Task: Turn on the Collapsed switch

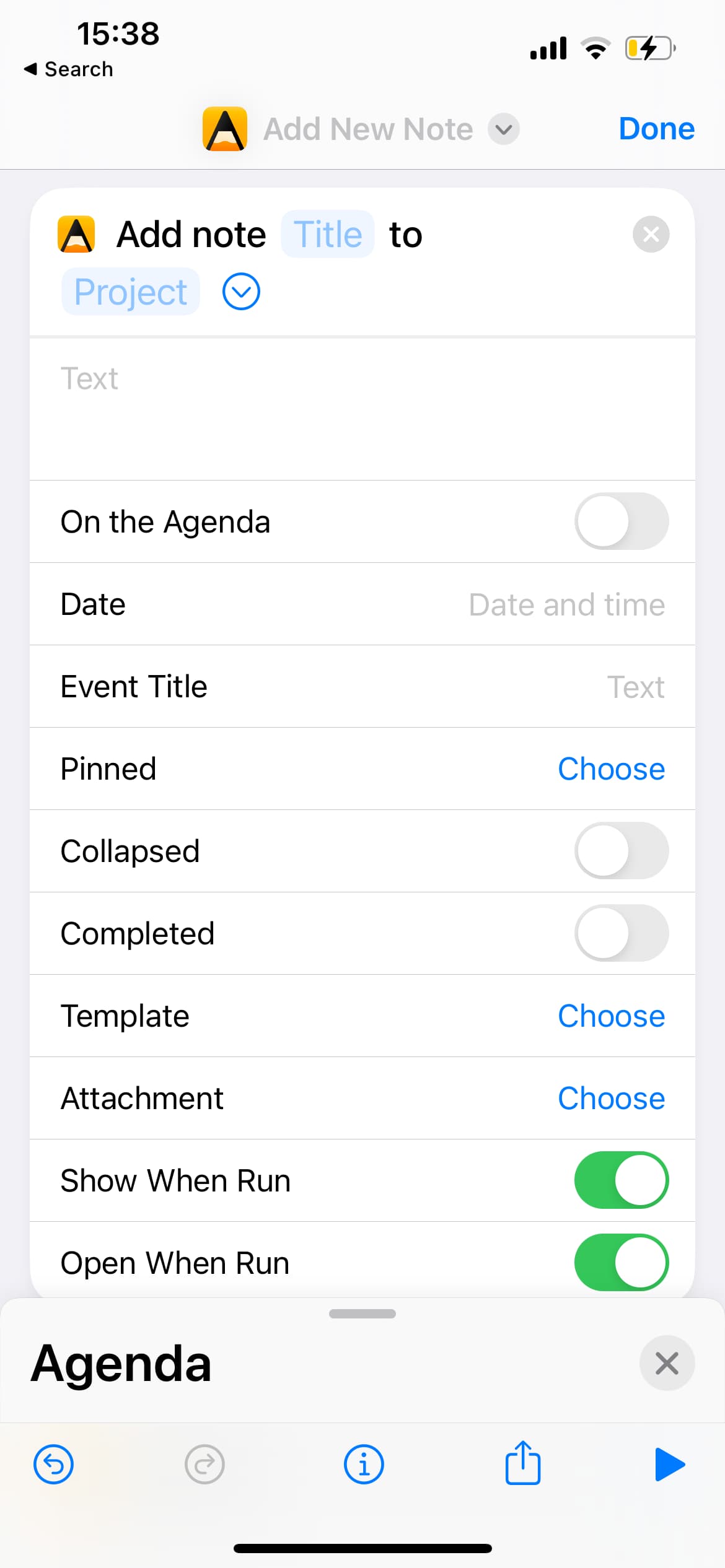Action: tap(622, 851)
